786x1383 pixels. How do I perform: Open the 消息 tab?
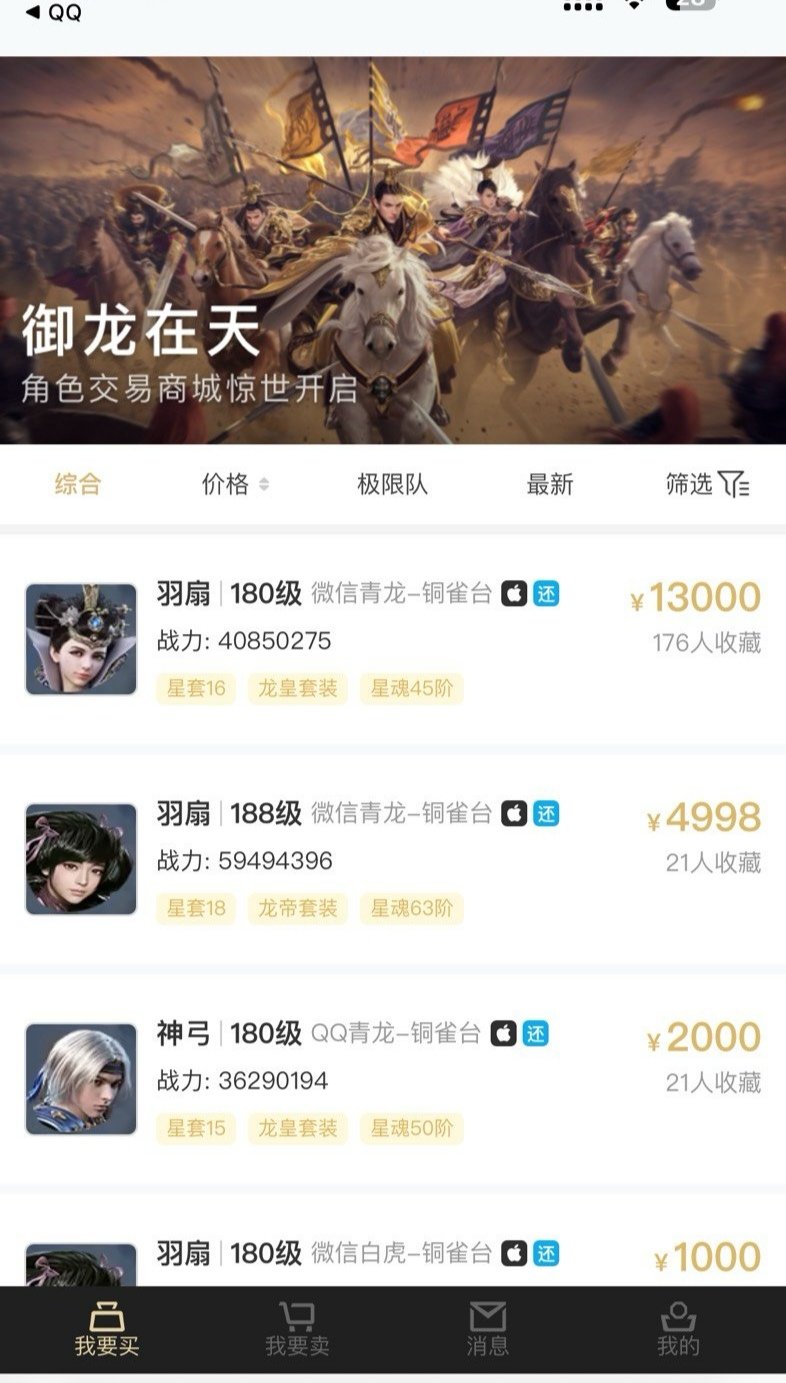(488, 1330)
